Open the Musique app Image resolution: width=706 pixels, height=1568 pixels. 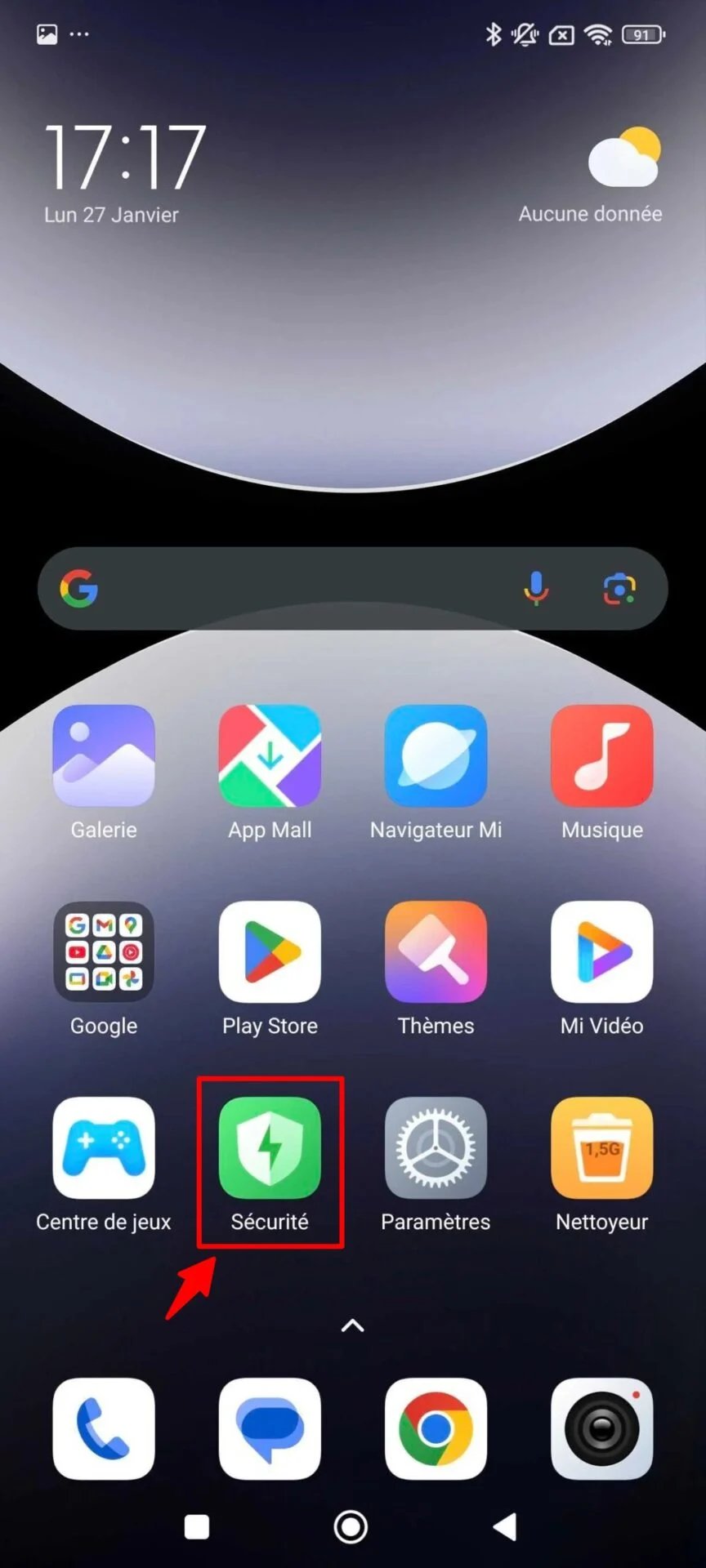pos(601,755)
